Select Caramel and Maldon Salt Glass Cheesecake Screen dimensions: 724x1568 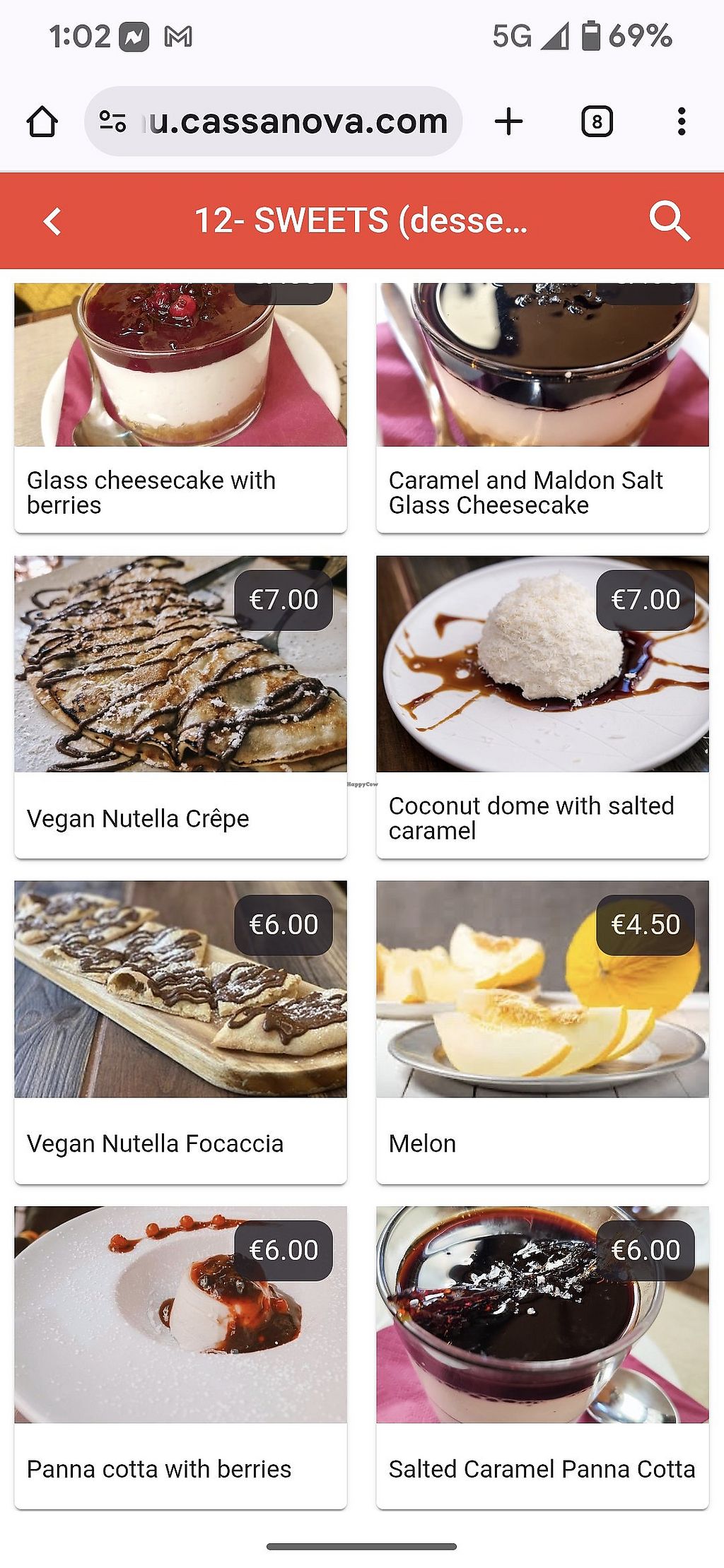coord(542,410)
